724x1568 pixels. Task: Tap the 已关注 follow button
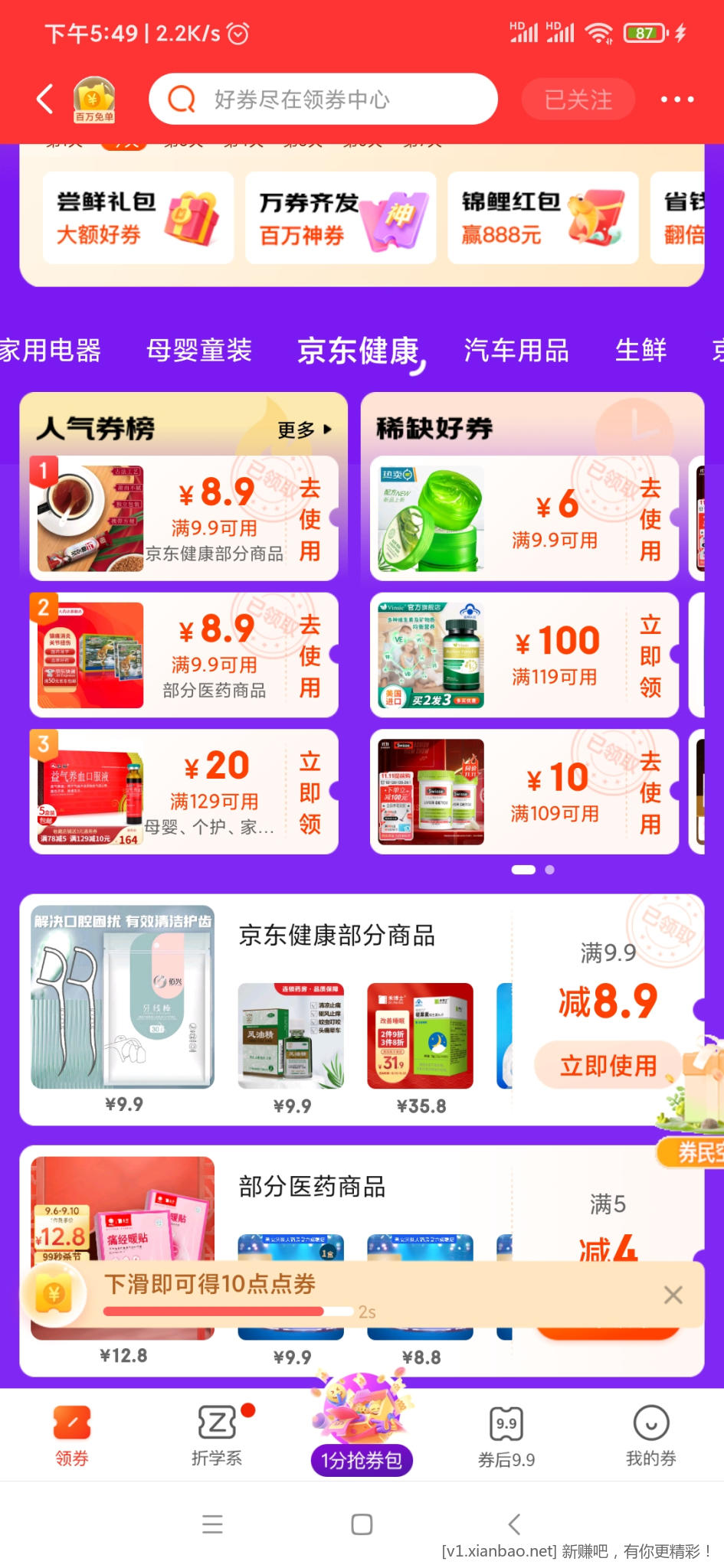coord(578,100)
